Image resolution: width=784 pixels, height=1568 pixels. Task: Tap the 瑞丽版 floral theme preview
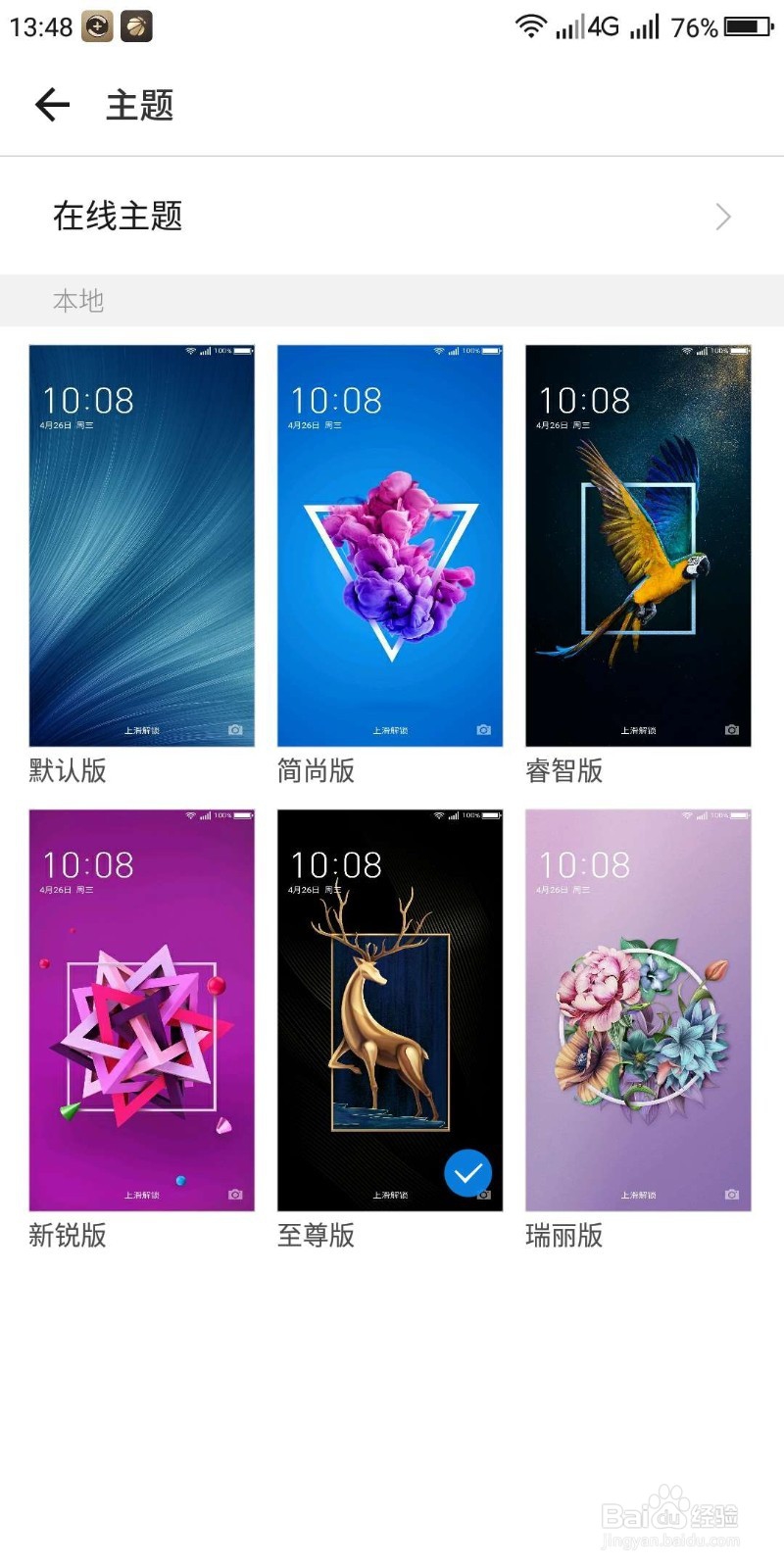pos(638,1009)
